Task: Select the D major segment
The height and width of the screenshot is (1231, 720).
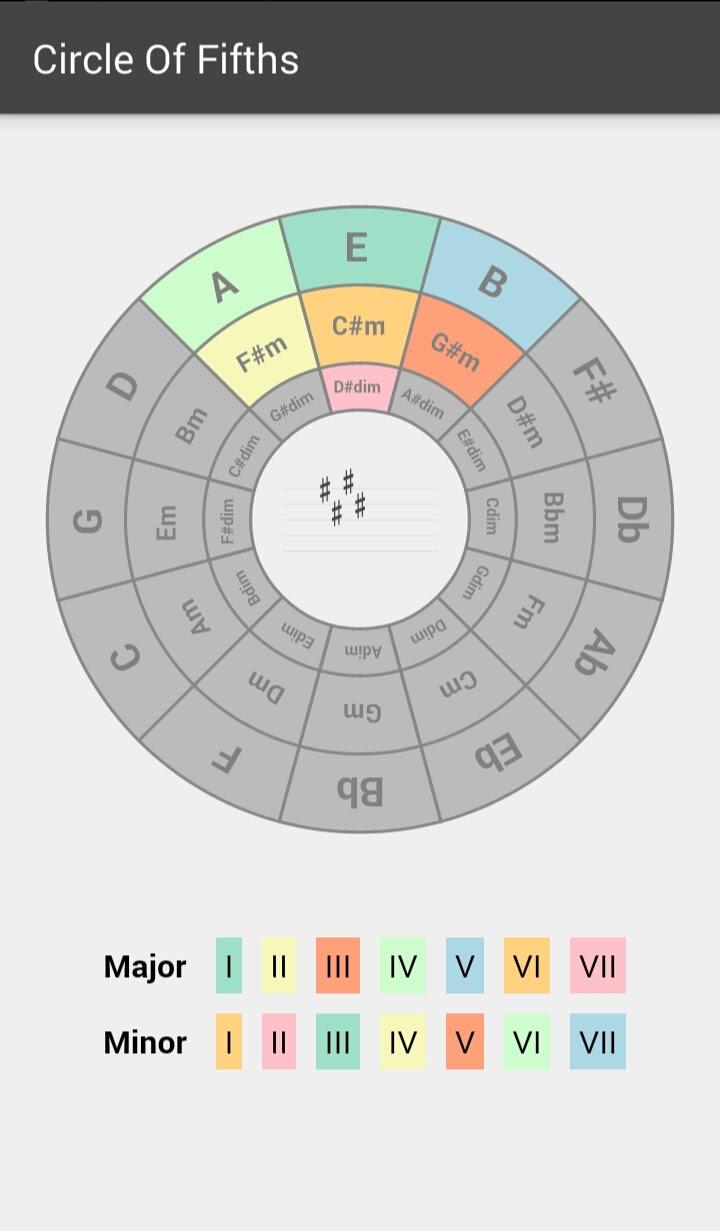Action: 124,385
